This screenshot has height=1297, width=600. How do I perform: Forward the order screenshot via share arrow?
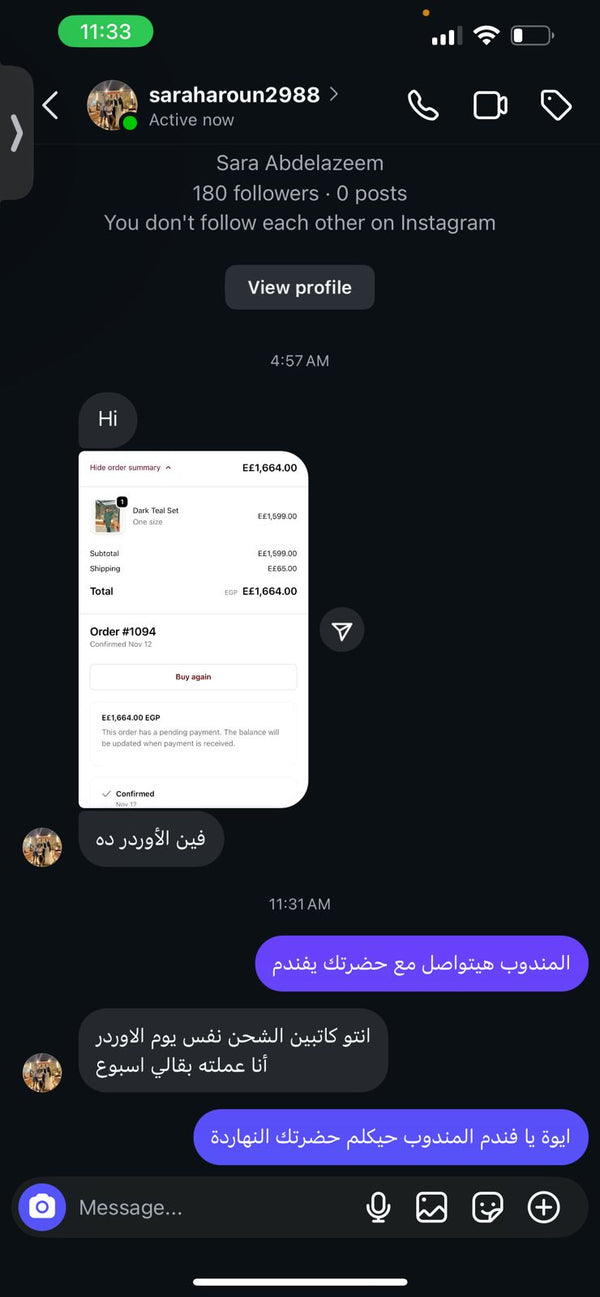click(x=342, y=631)
